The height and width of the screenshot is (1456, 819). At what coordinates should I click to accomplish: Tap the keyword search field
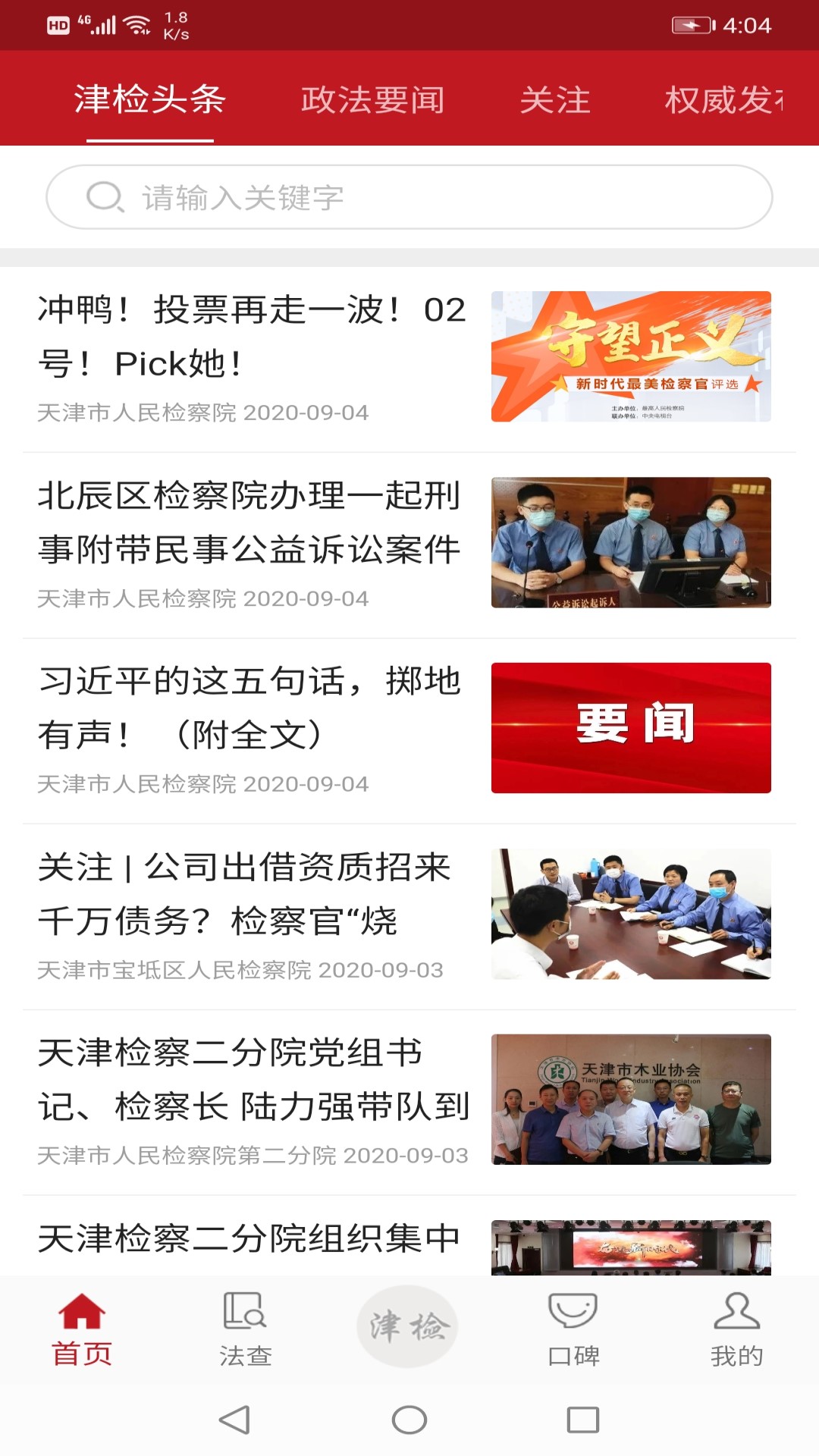(x=409, y=197)
